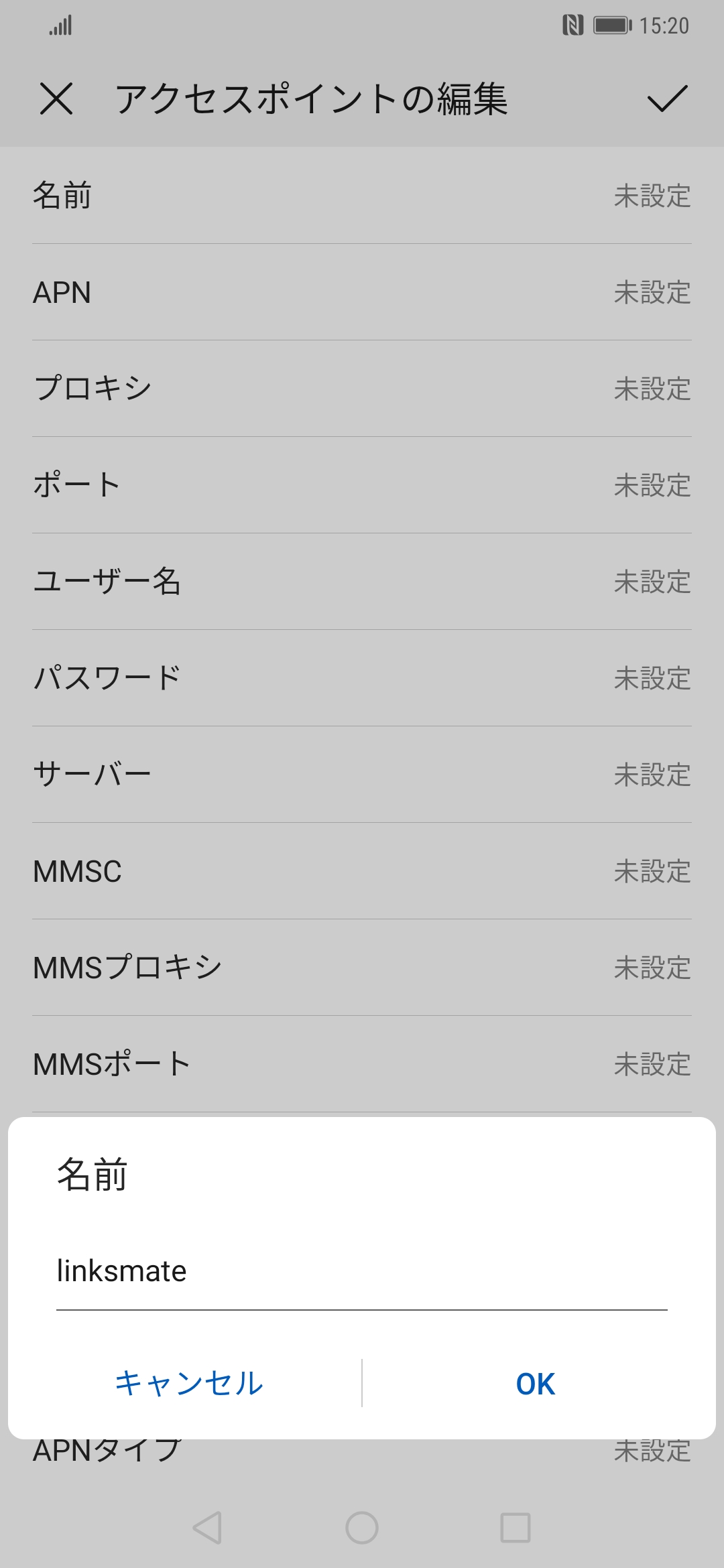Open the MMSC setting row
The image size is (724, 1568).
coord(362,871)
